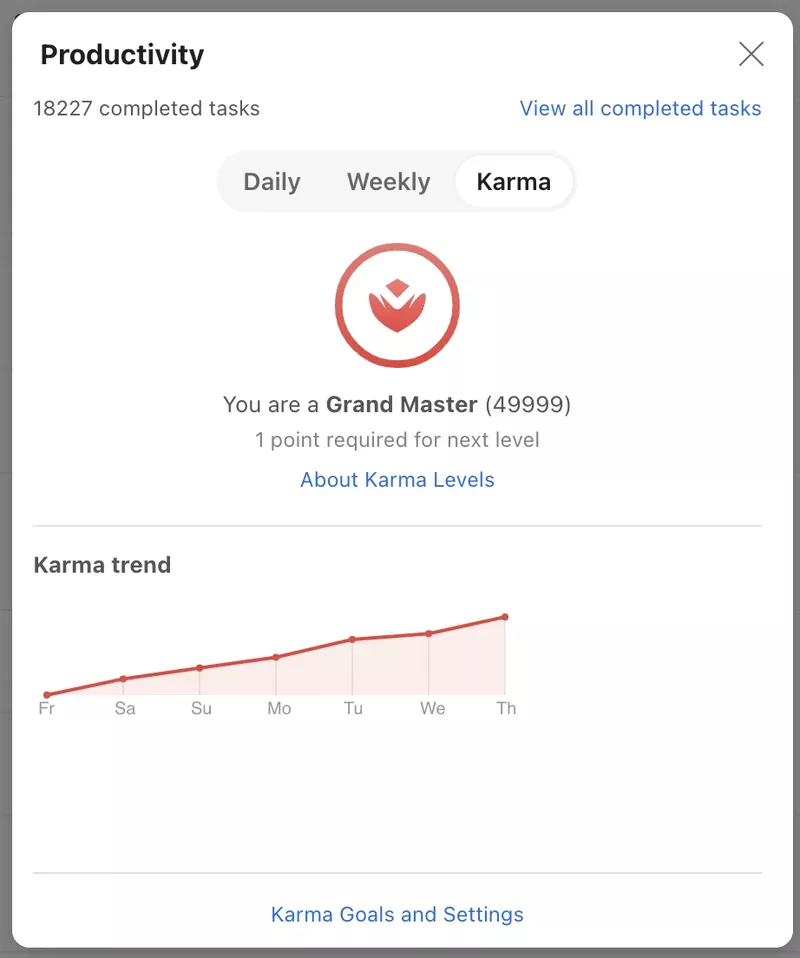
Task: Open About Karma Levels link
Action: pos(397,480)
